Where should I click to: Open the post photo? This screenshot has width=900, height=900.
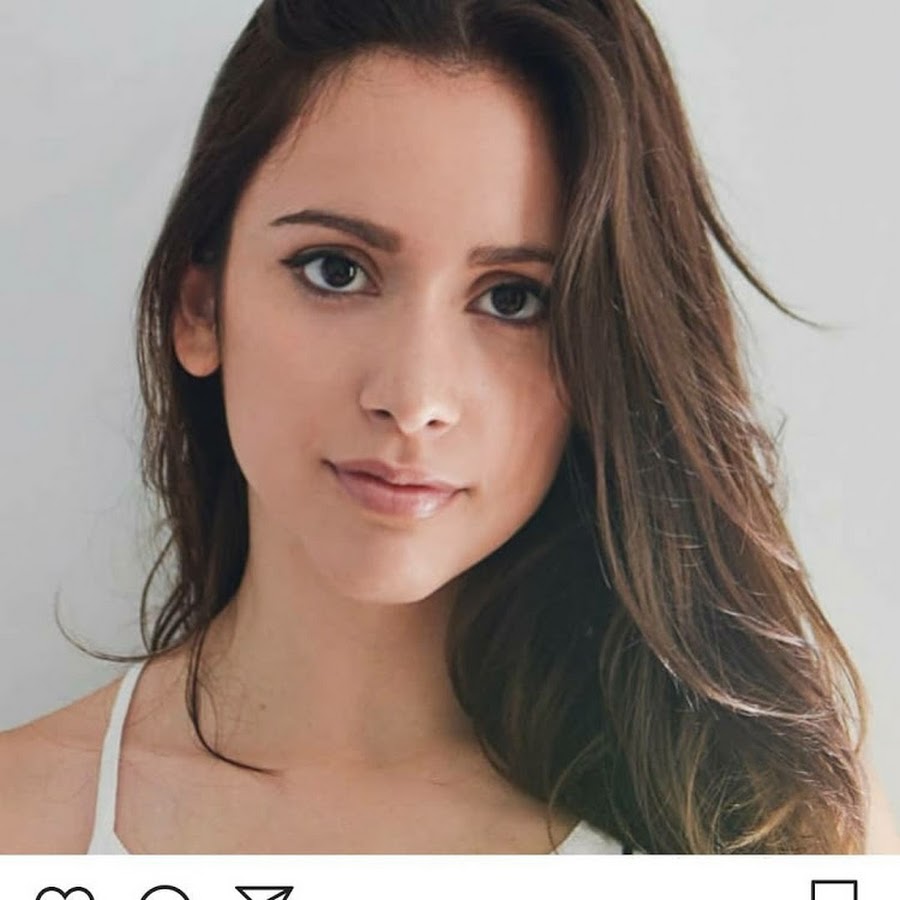(x=450, y=428)
